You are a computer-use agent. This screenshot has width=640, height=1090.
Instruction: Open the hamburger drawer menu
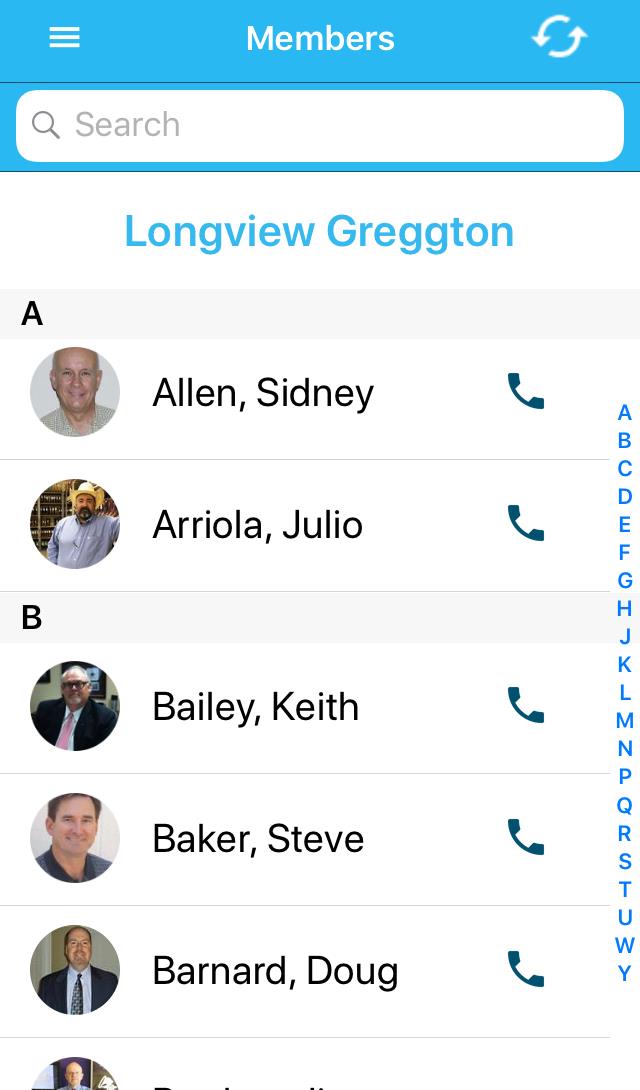click(65, 38)
